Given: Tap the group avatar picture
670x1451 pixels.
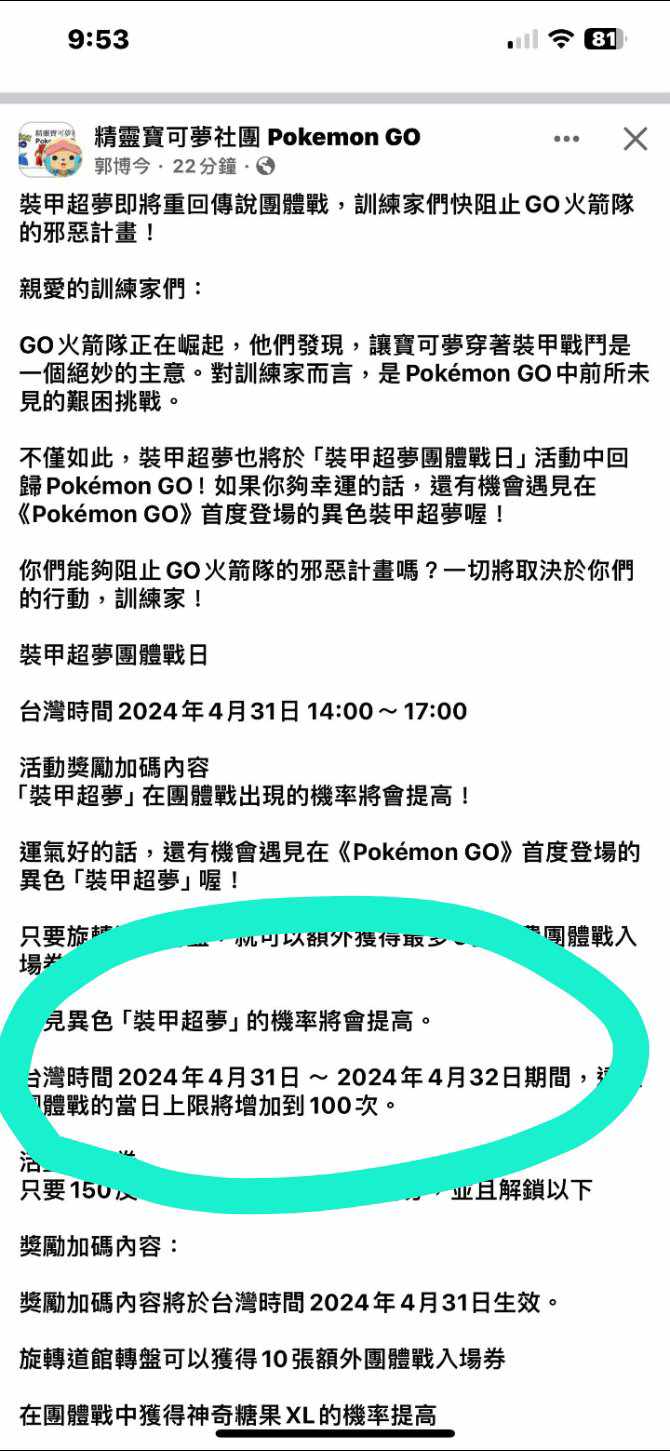Looking at the screenshot, I should point(48,151).
